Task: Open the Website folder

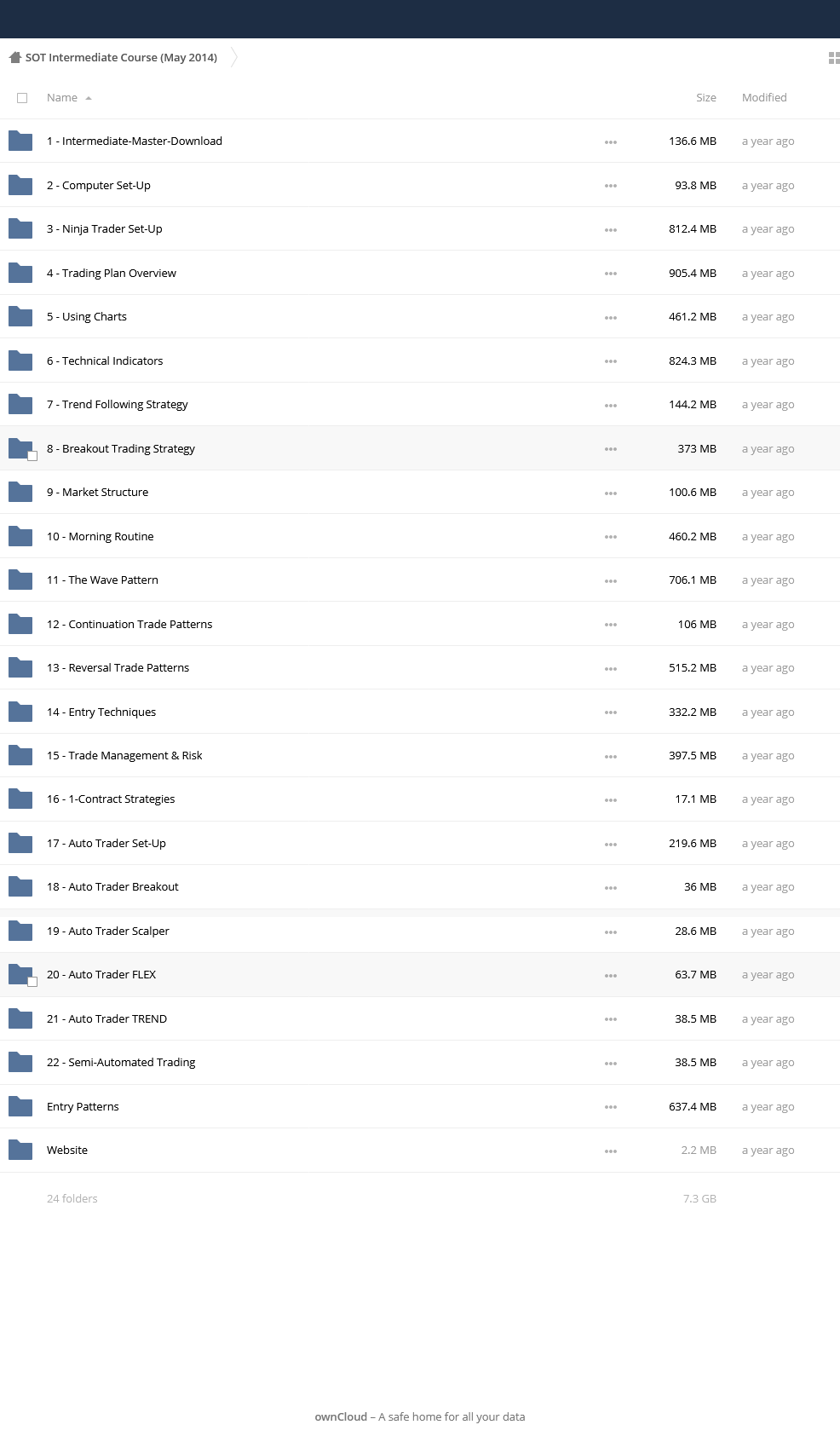Action: 67,1151
